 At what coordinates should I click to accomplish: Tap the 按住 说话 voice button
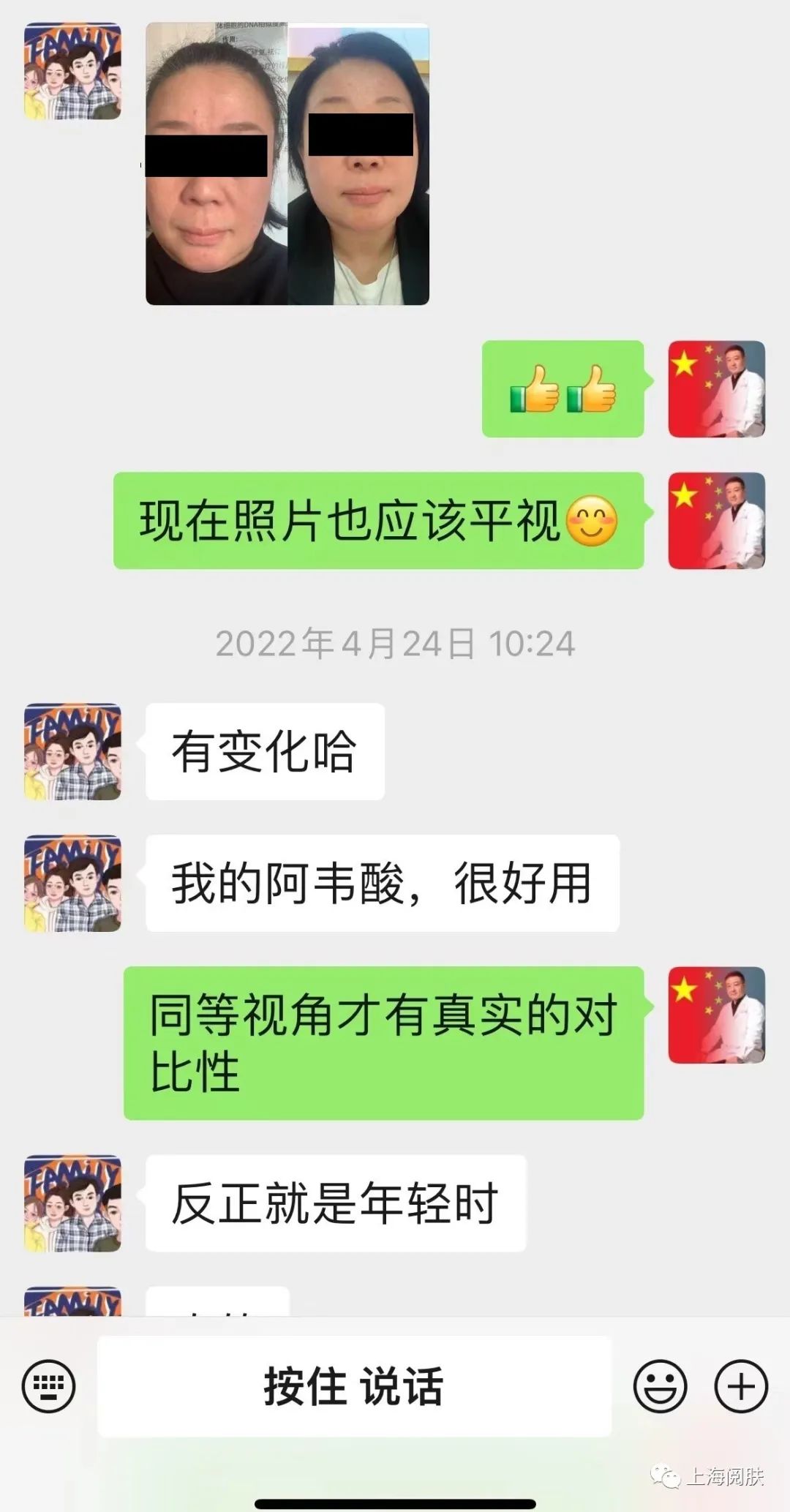[x=354, y=1386]
